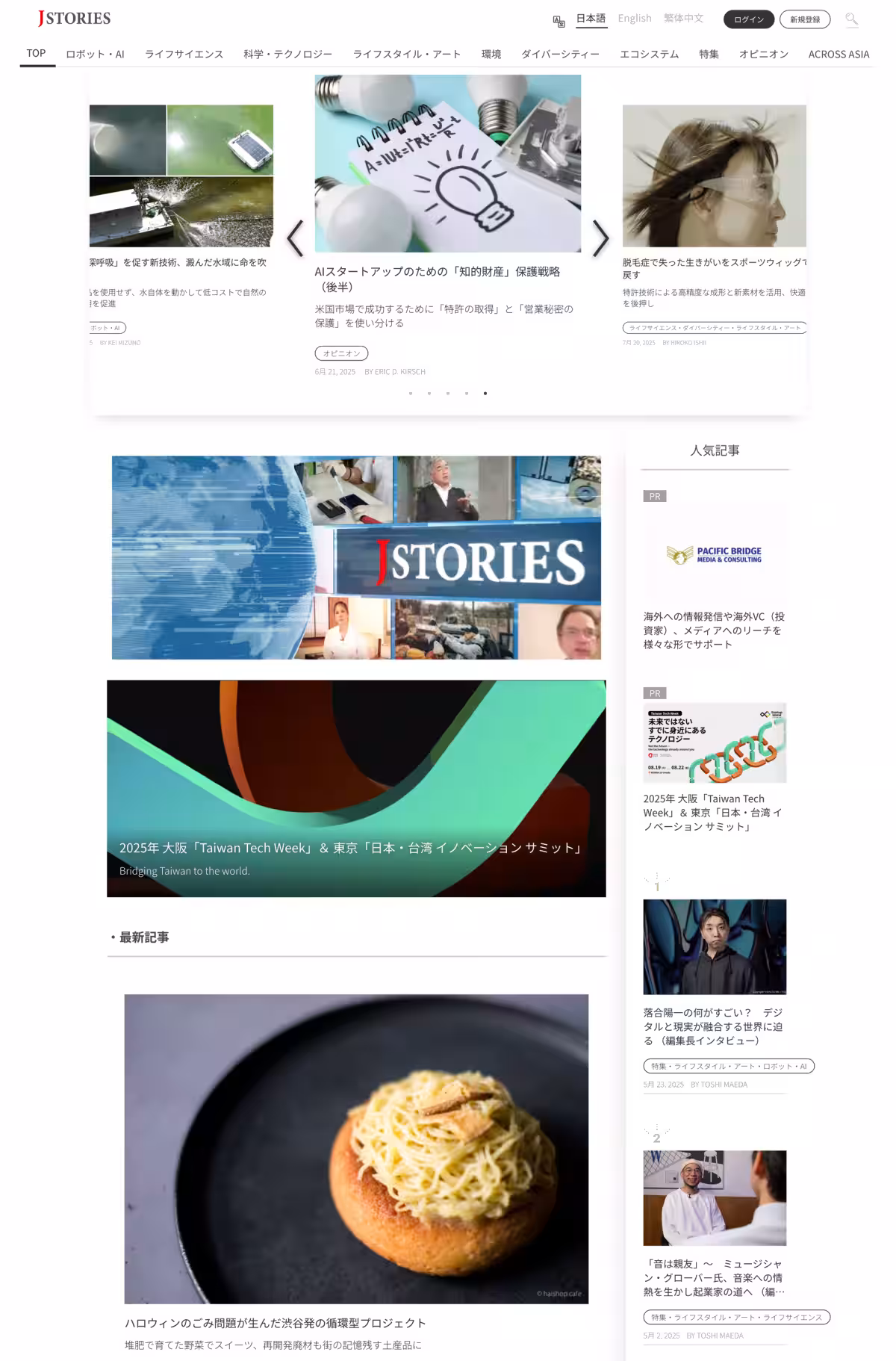Open the search magnifier icon
This screenshot has width=896, height=1361.
[851, 19]
